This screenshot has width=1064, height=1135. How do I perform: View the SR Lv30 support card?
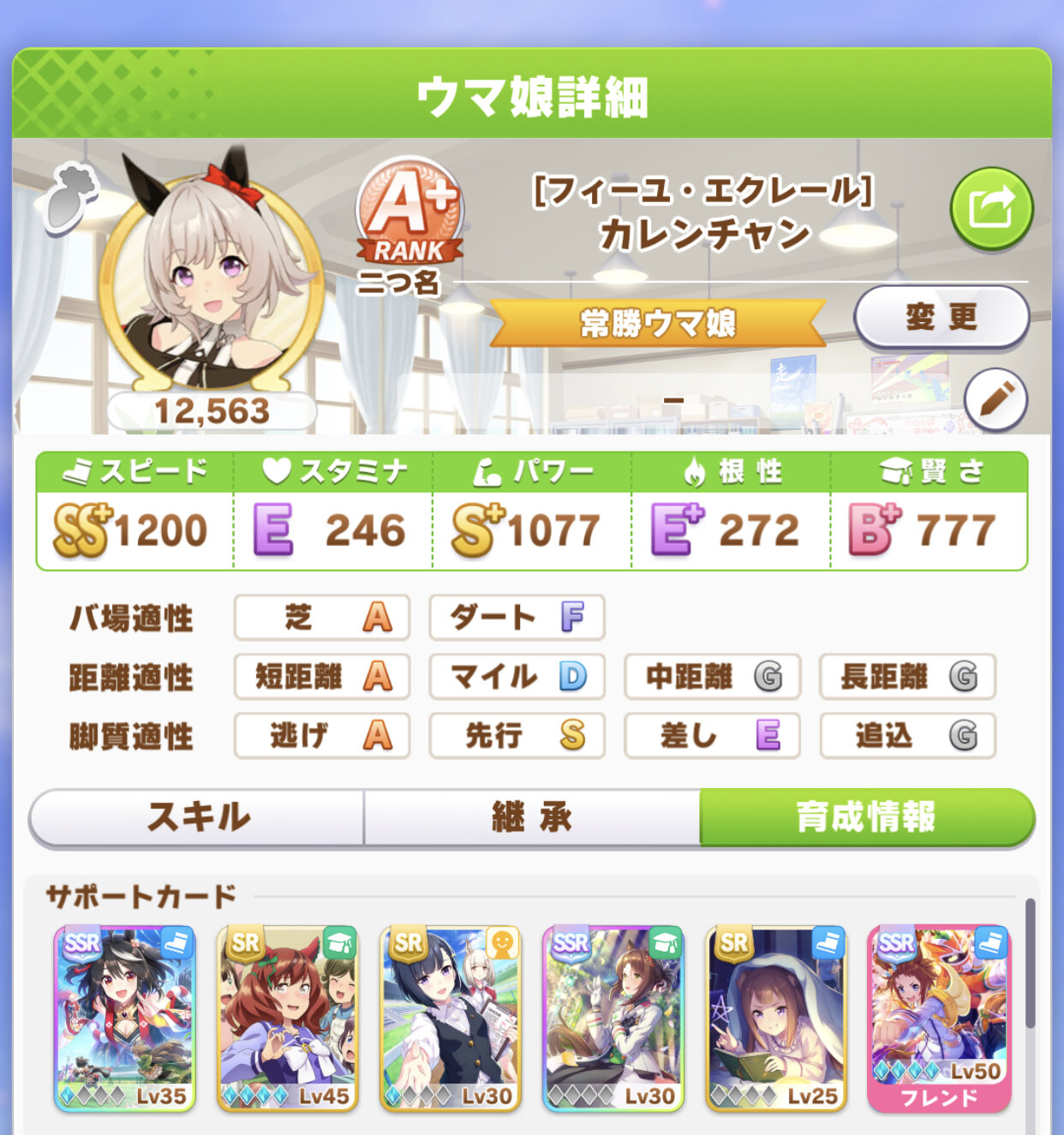coord(451,1018)
